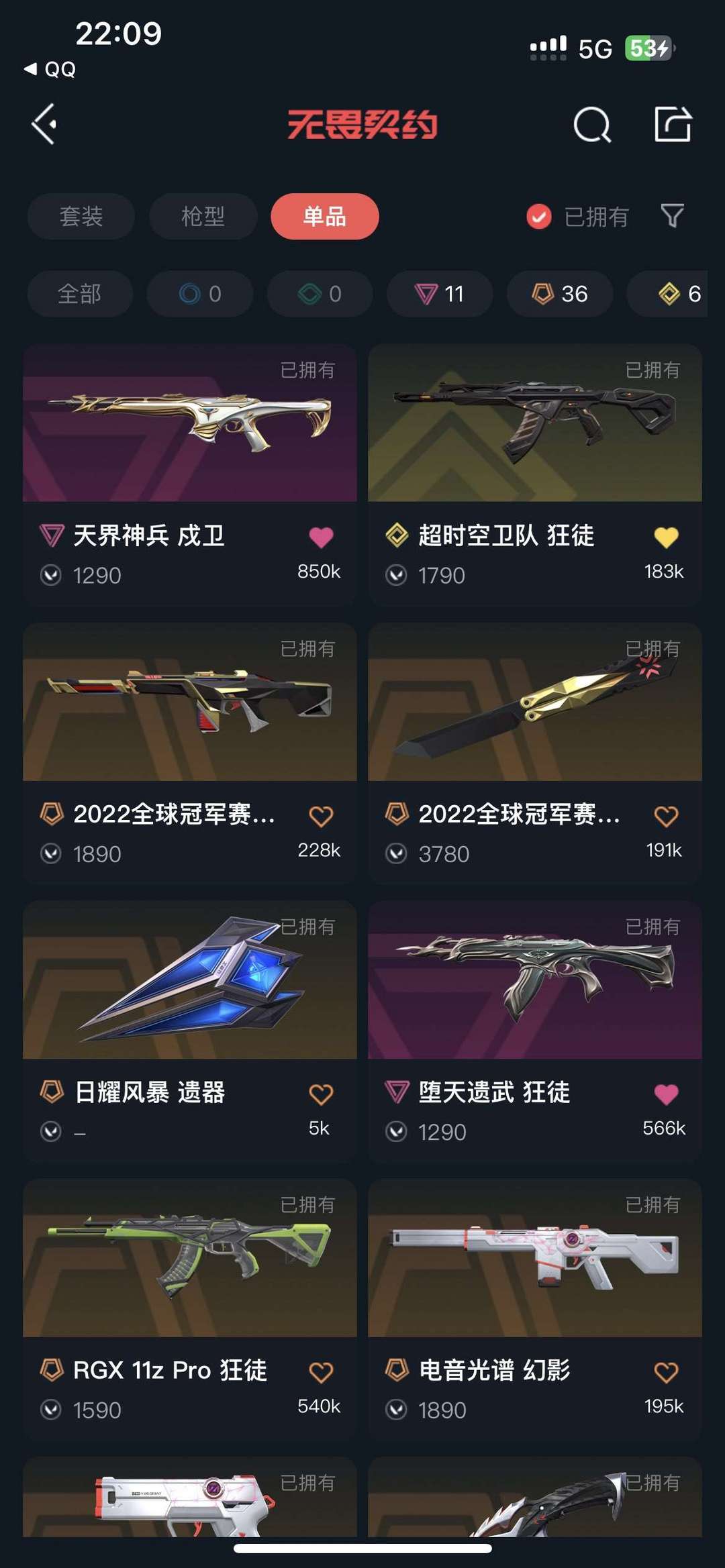
Task: Go back using the top-left arrow
Action: point(44,124)
